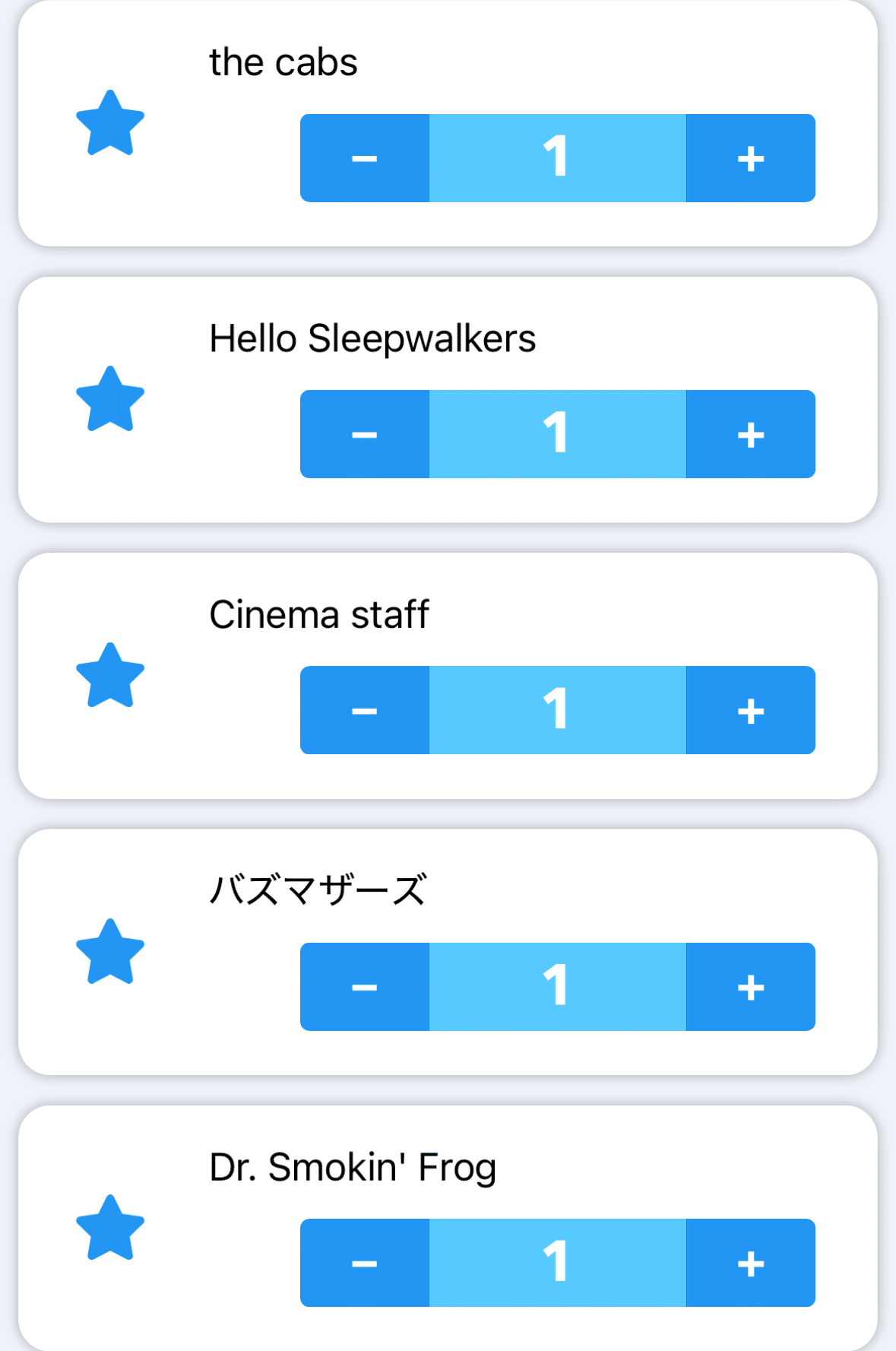This screenshot has width=896, height=1351.
Task: Decrease the count for Dr. Smokin' Frog
Action: tap(365, 1263)
